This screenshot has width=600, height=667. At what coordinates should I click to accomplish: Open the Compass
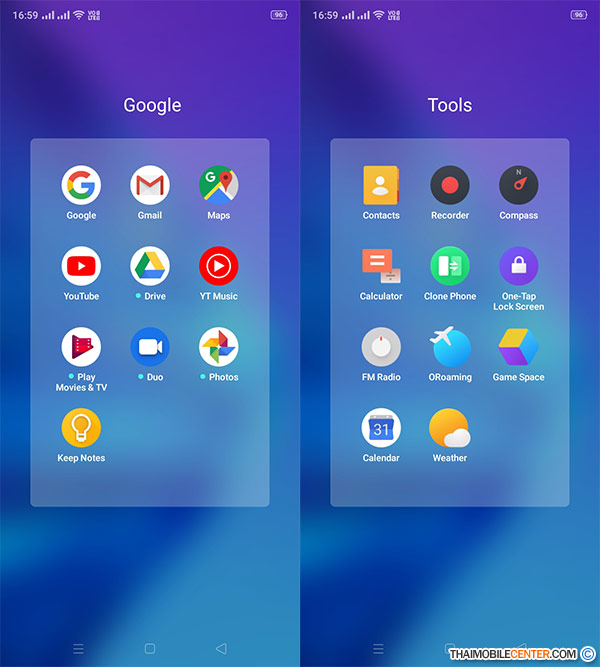(518, 186)
